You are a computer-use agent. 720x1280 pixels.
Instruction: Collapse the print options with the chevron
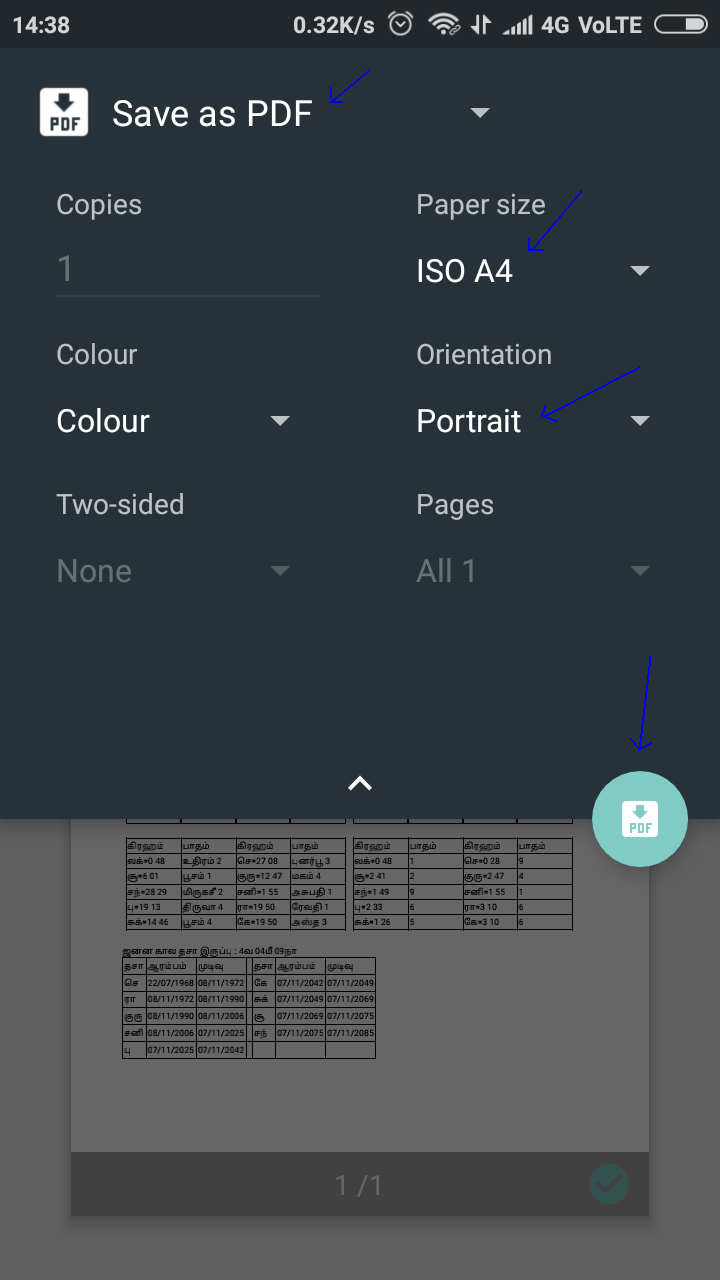360,784
